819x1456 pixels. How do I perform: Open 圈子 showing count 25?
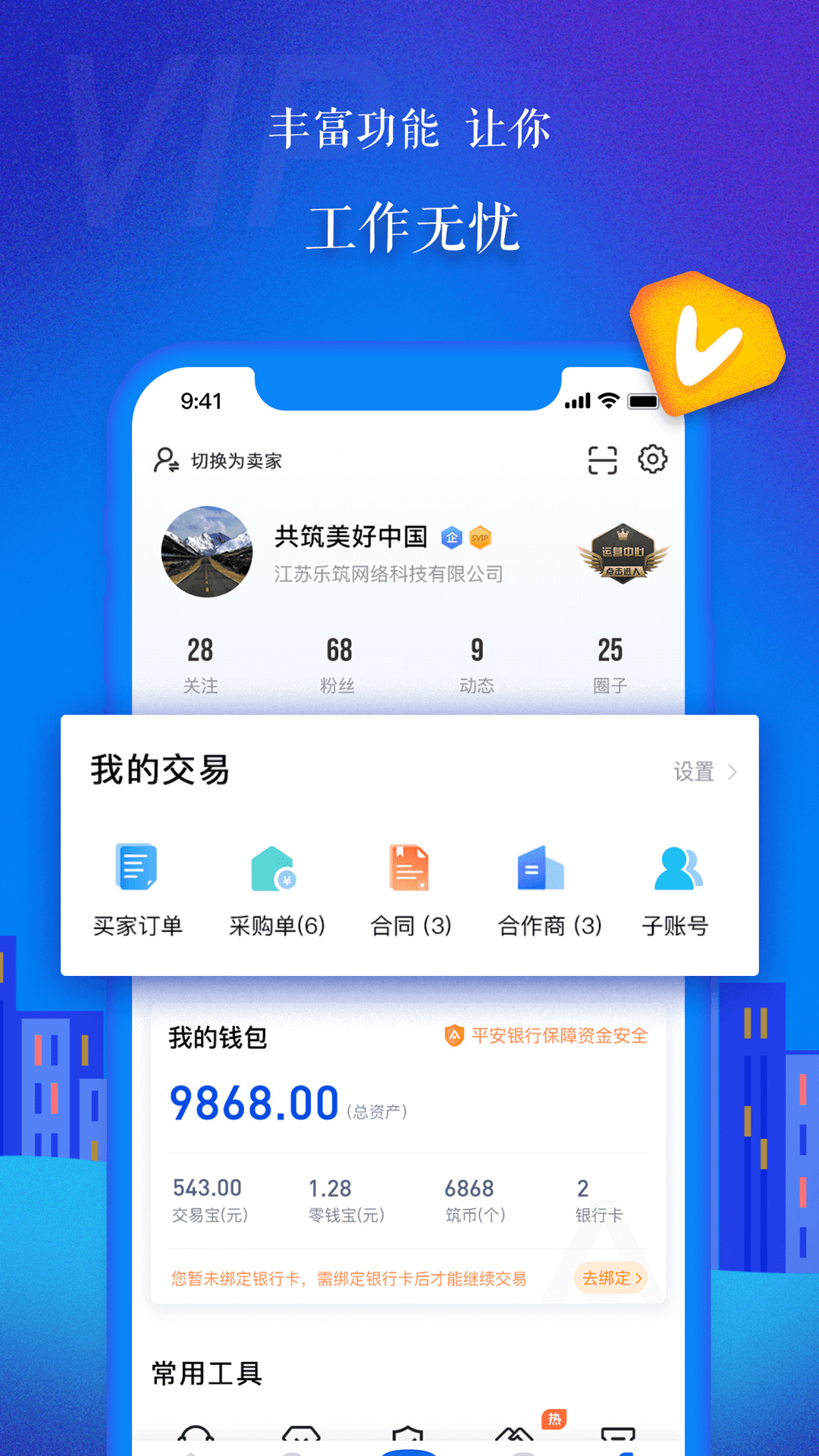pyautogui.click(x=611, y=664)
